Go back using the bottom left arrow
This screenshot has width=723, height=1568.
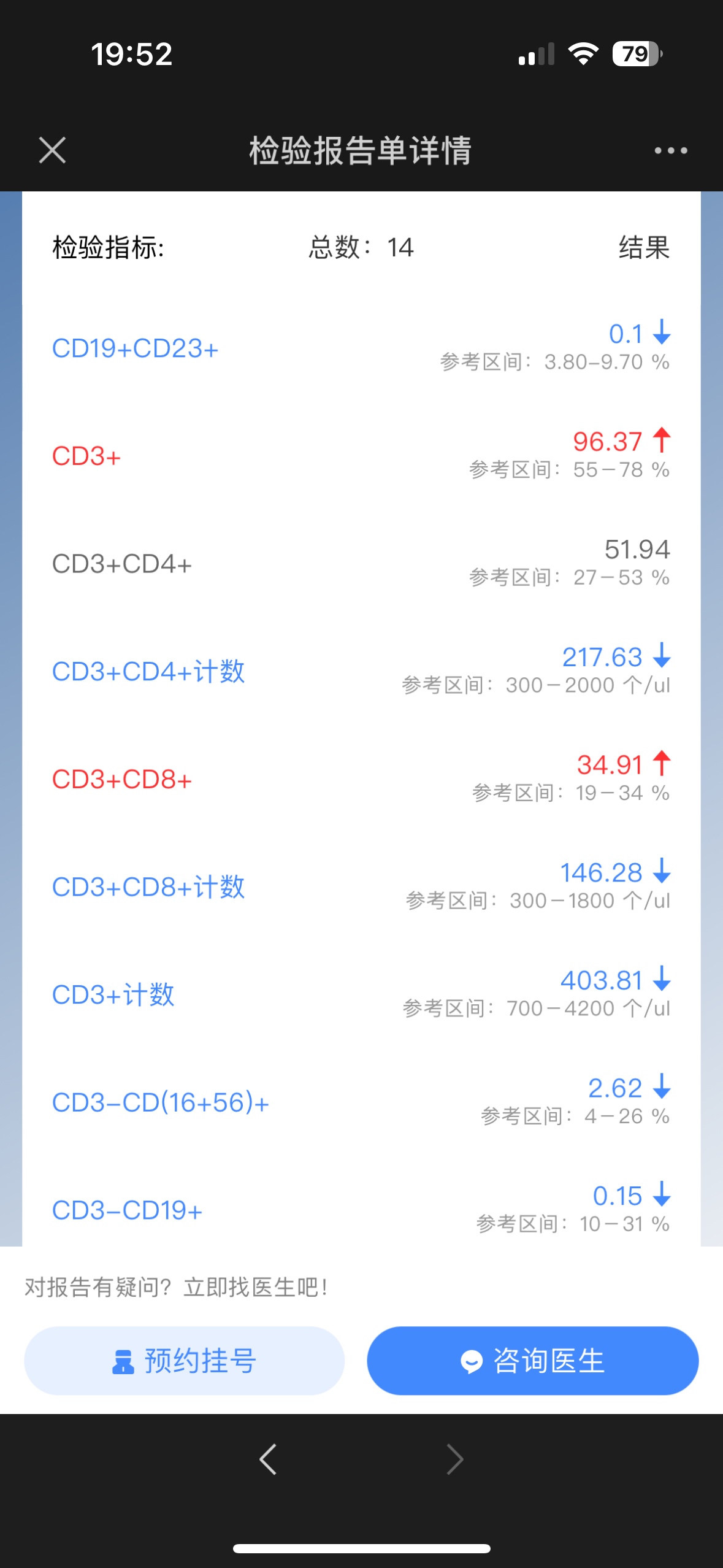268,1459
